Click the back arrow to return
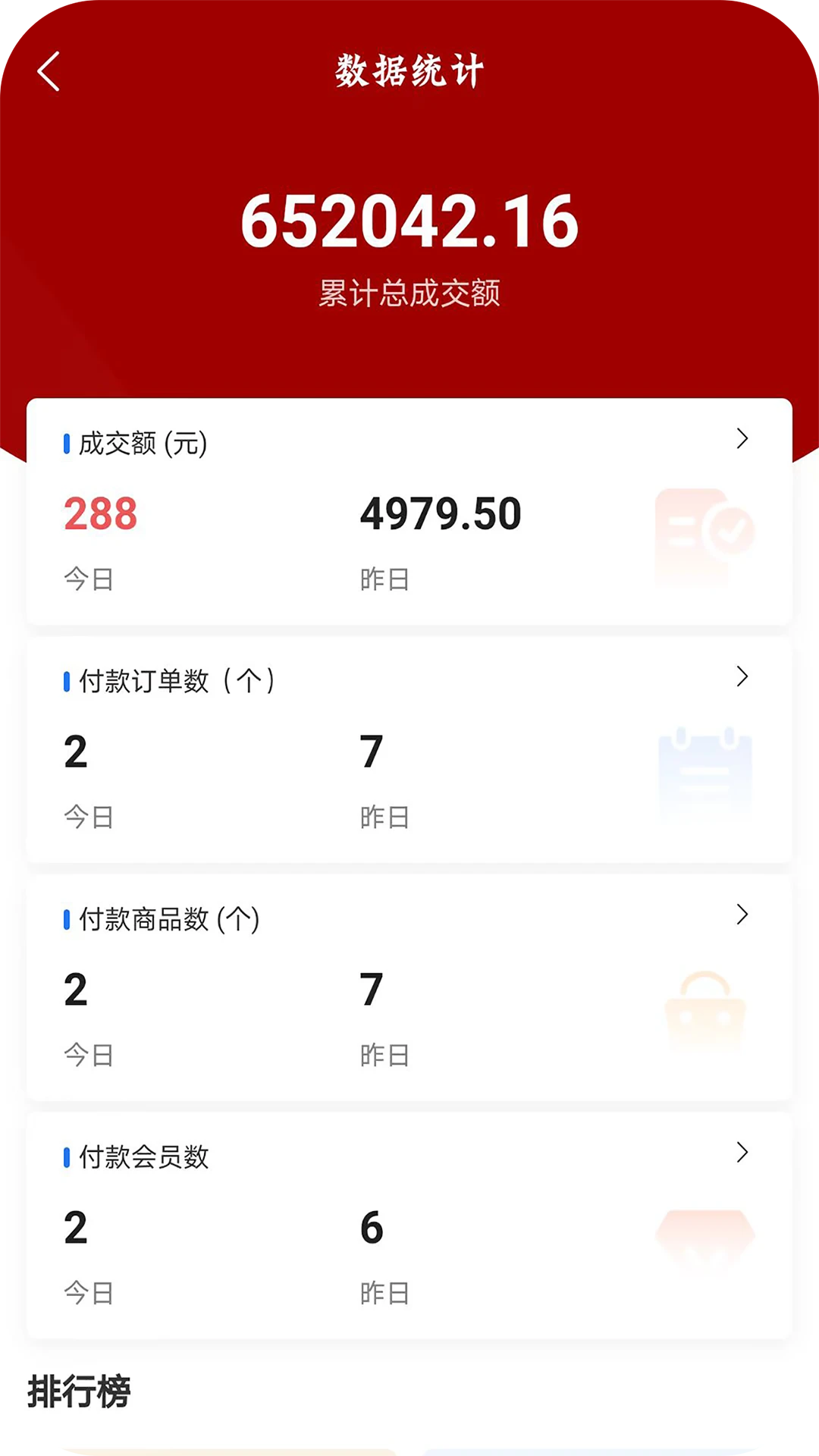 pos(48,72)
